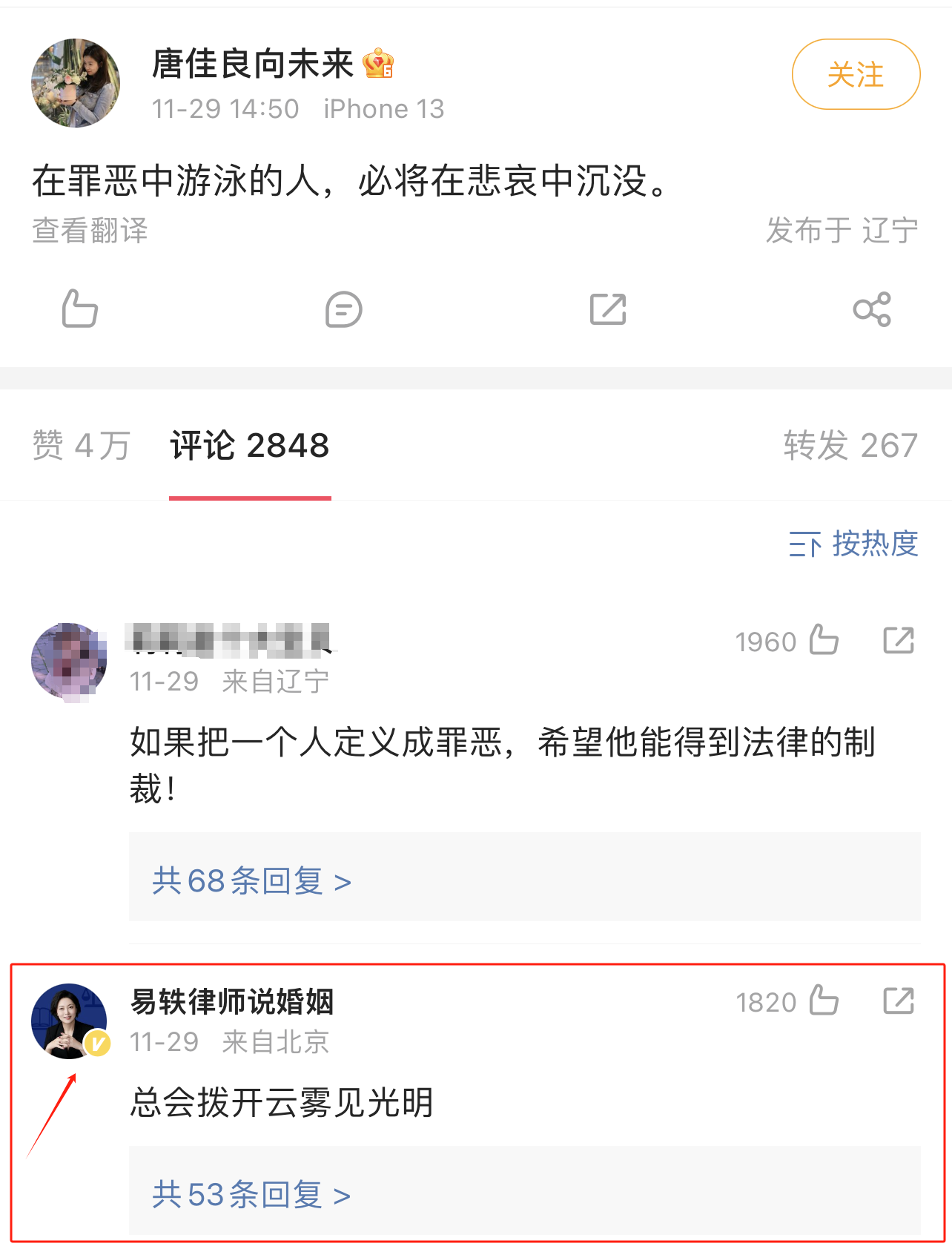952x1252 pixels.
Task: Switch to the 赞 4万 tab
Action: (82, 446)
